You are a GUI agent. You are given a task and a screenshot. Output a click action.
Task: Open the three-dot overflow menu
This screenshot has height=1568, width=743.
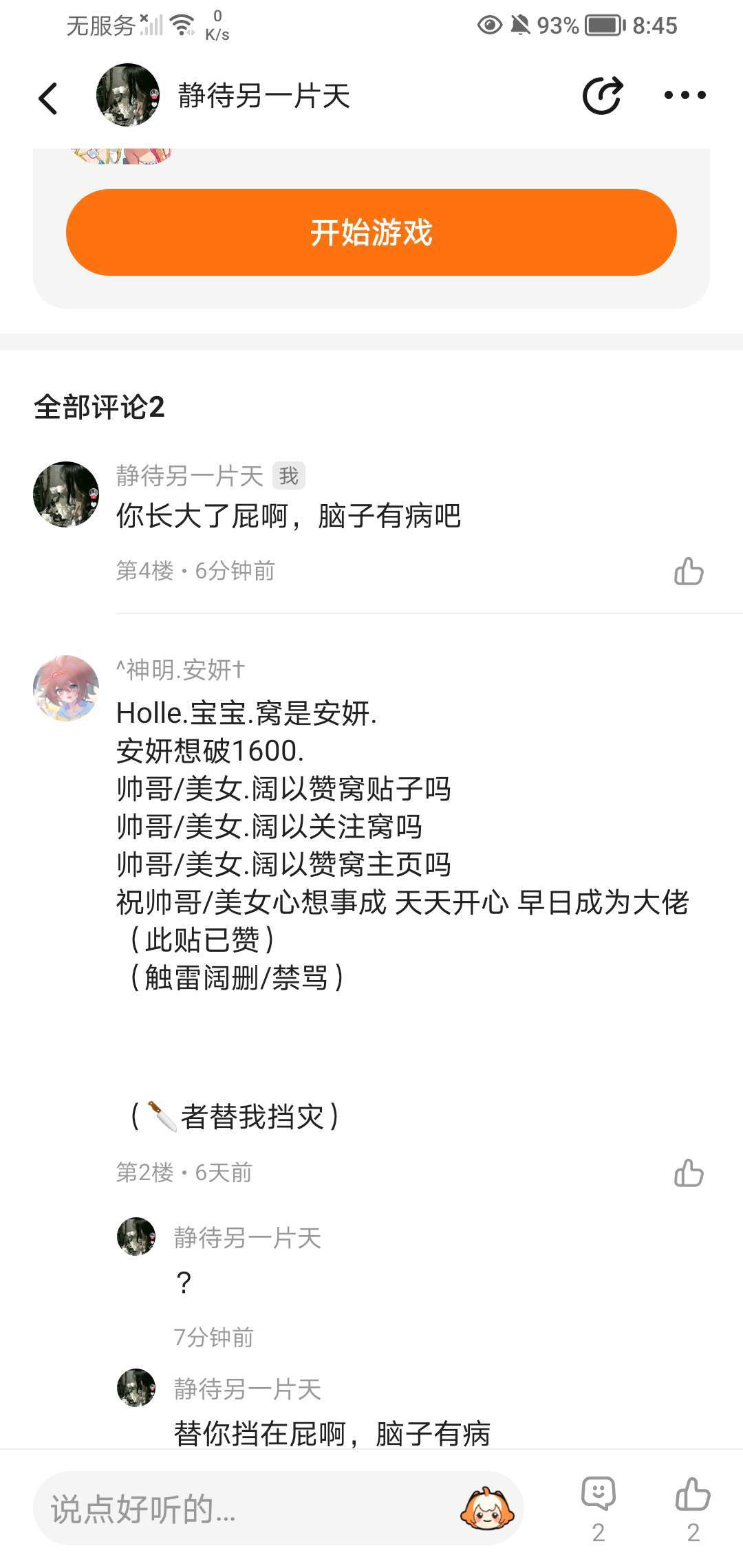pos(685,96)
